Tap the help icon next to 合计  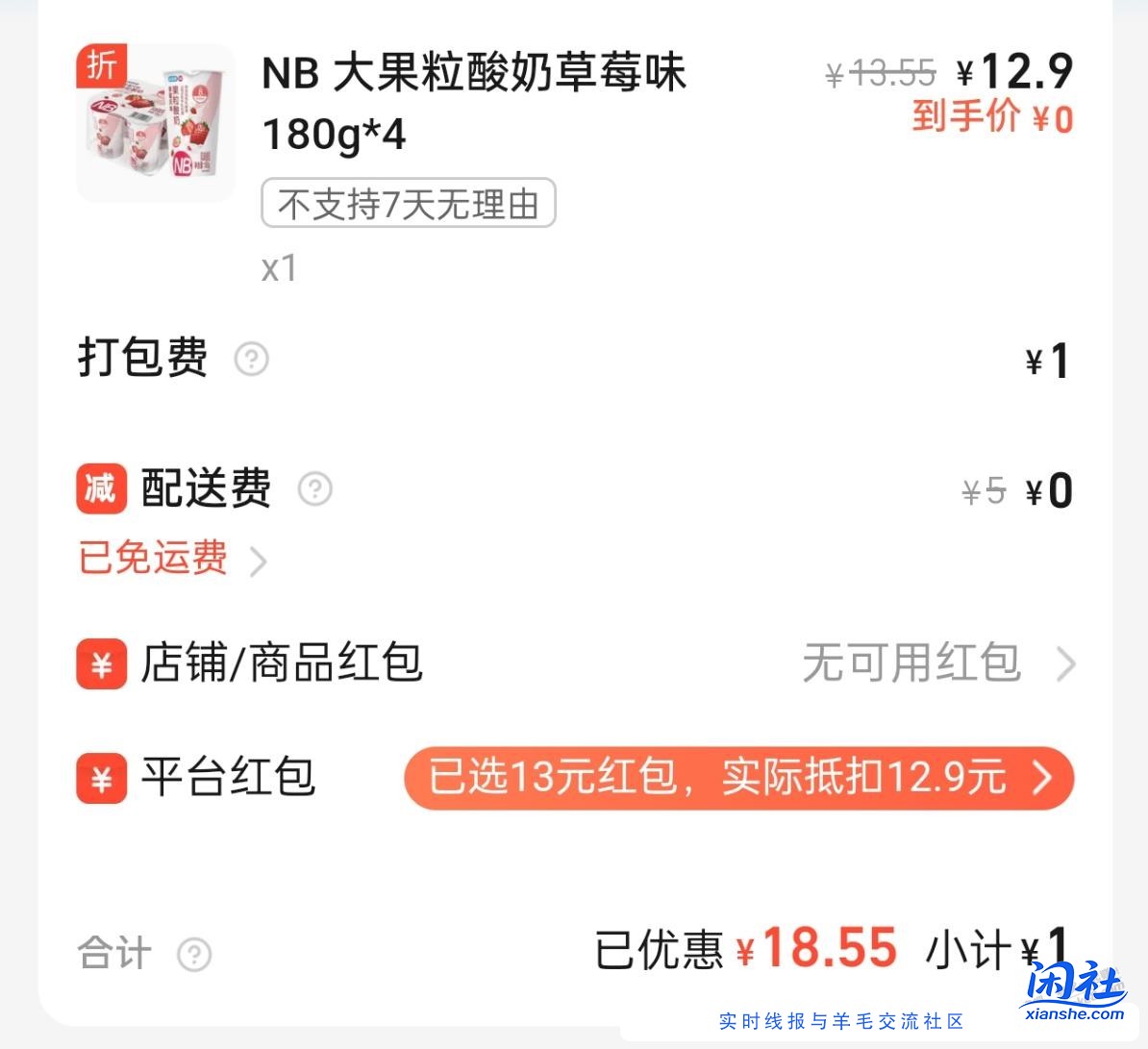(194, 955)
